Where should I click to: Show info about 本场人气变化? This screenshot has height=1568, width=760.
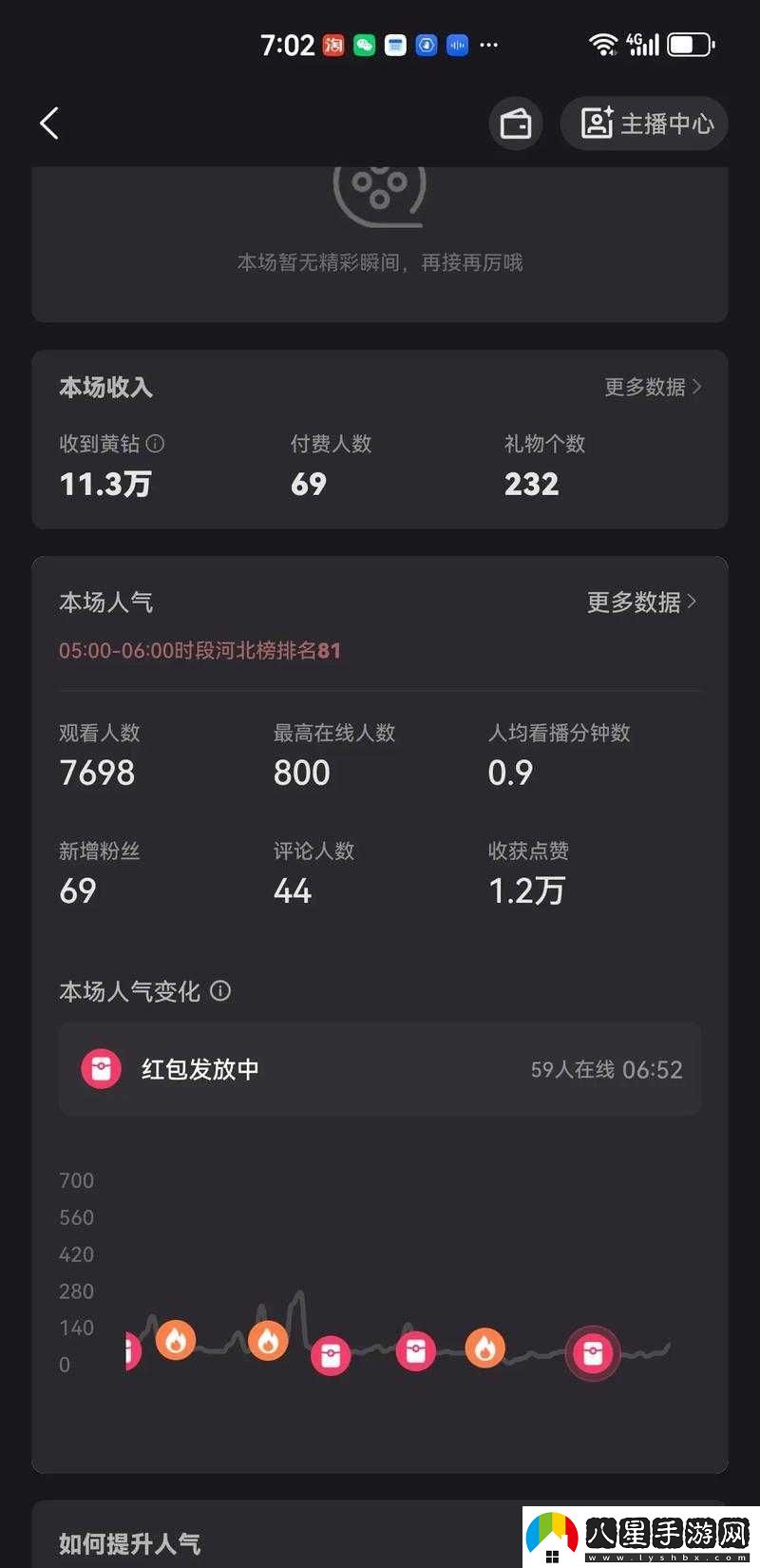[220, 991]
